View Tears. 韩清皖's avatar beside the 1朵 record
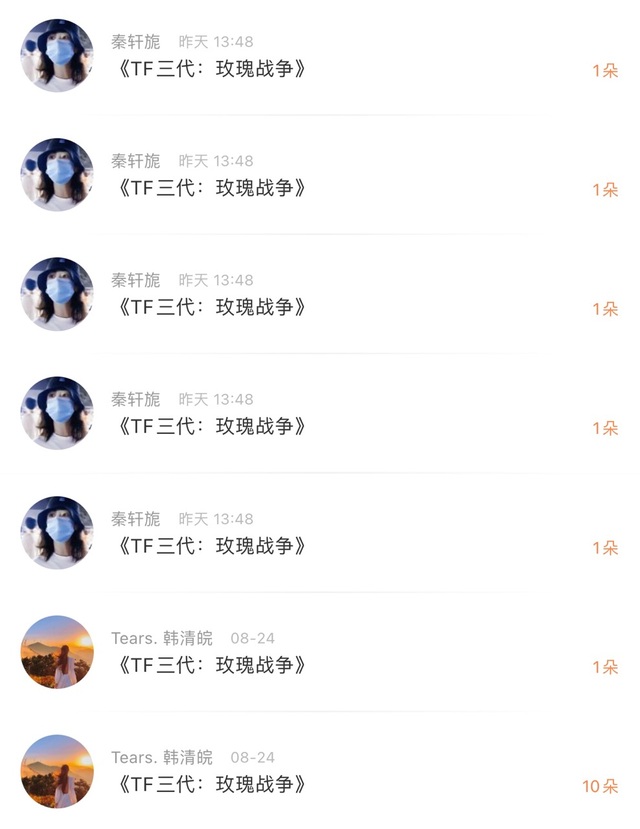Screen dimensions: 640x829 57,652
